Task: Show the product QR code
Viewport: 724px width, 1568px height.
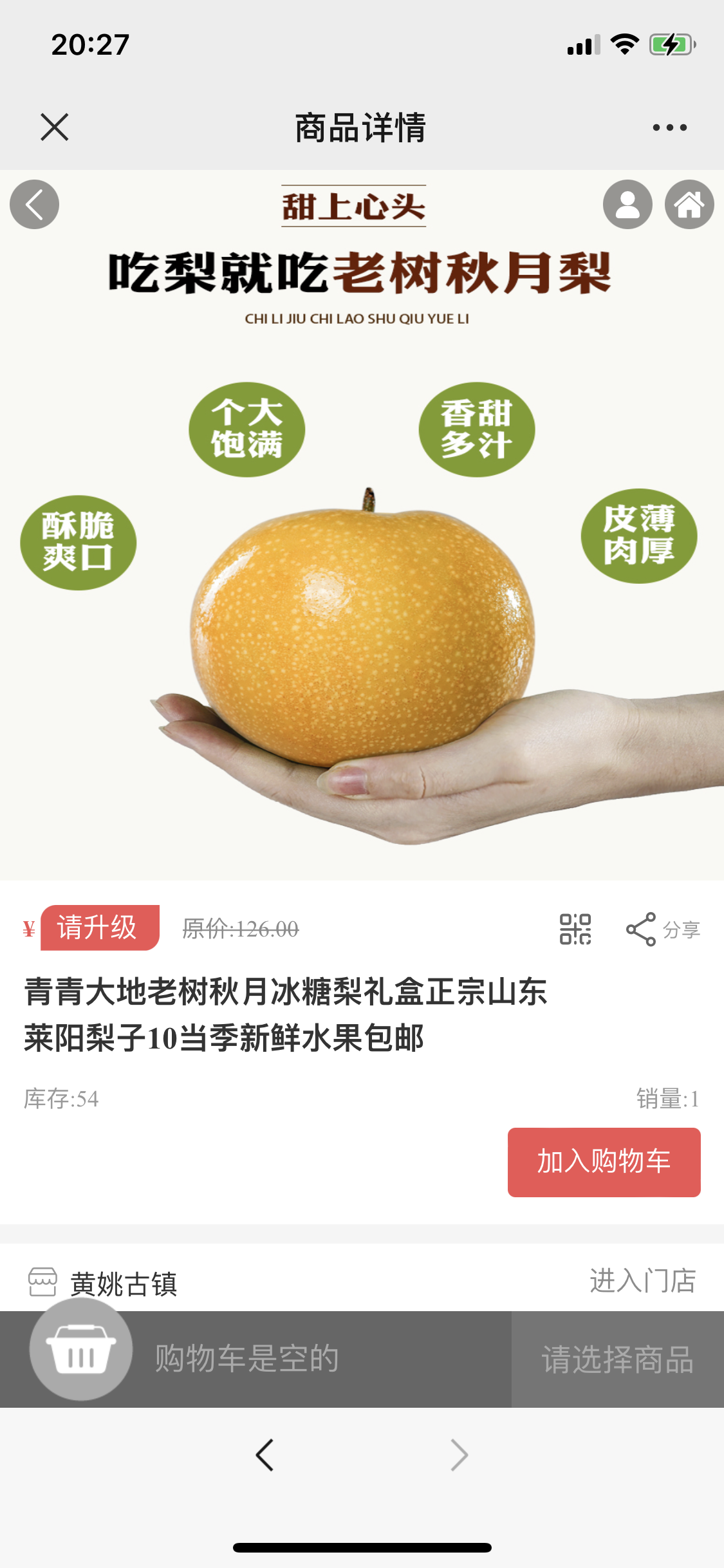Action: click(x=575, y=929)
